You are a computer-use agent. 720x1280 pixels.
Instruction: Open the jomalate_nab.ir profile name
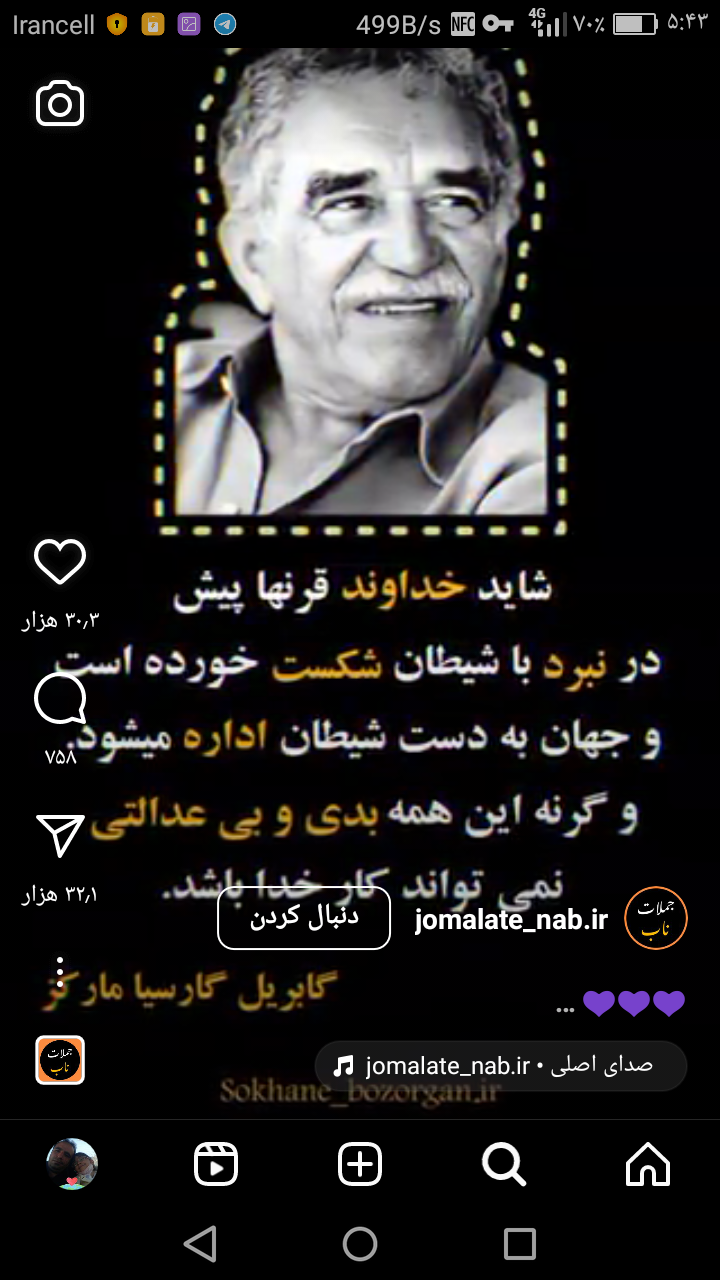[511, 920]
